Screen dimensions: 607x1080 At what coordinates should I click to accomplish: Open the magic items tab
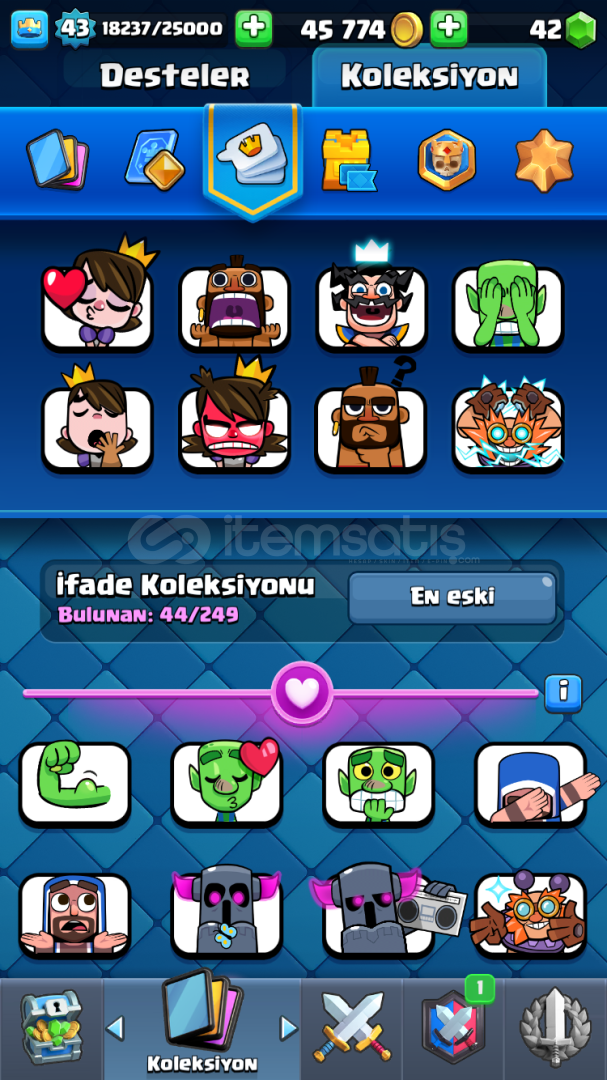156,160
